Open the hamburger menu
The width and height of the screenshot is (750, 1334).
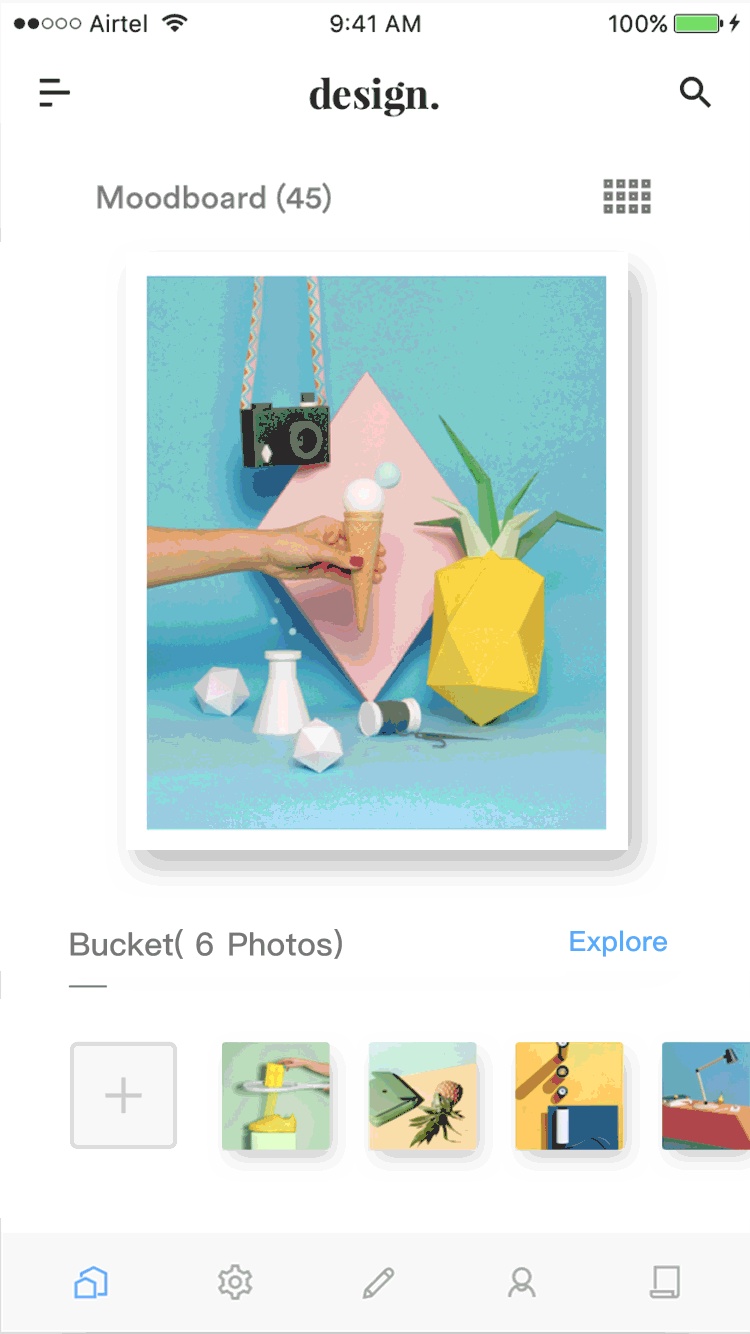(x=55, y=93)
